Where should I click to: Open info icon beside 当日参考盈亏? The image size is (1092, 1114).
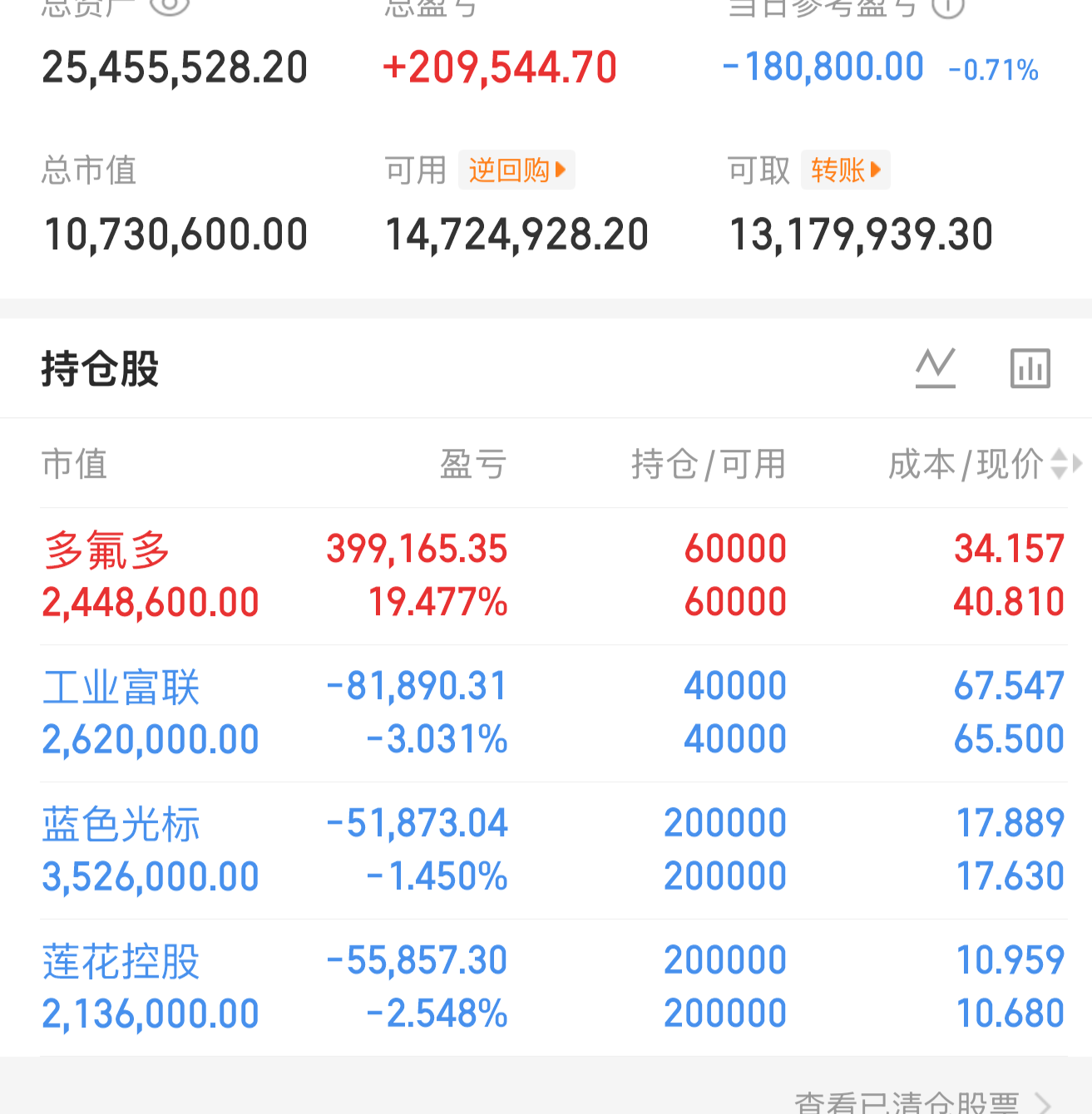(x=947, y=7)
